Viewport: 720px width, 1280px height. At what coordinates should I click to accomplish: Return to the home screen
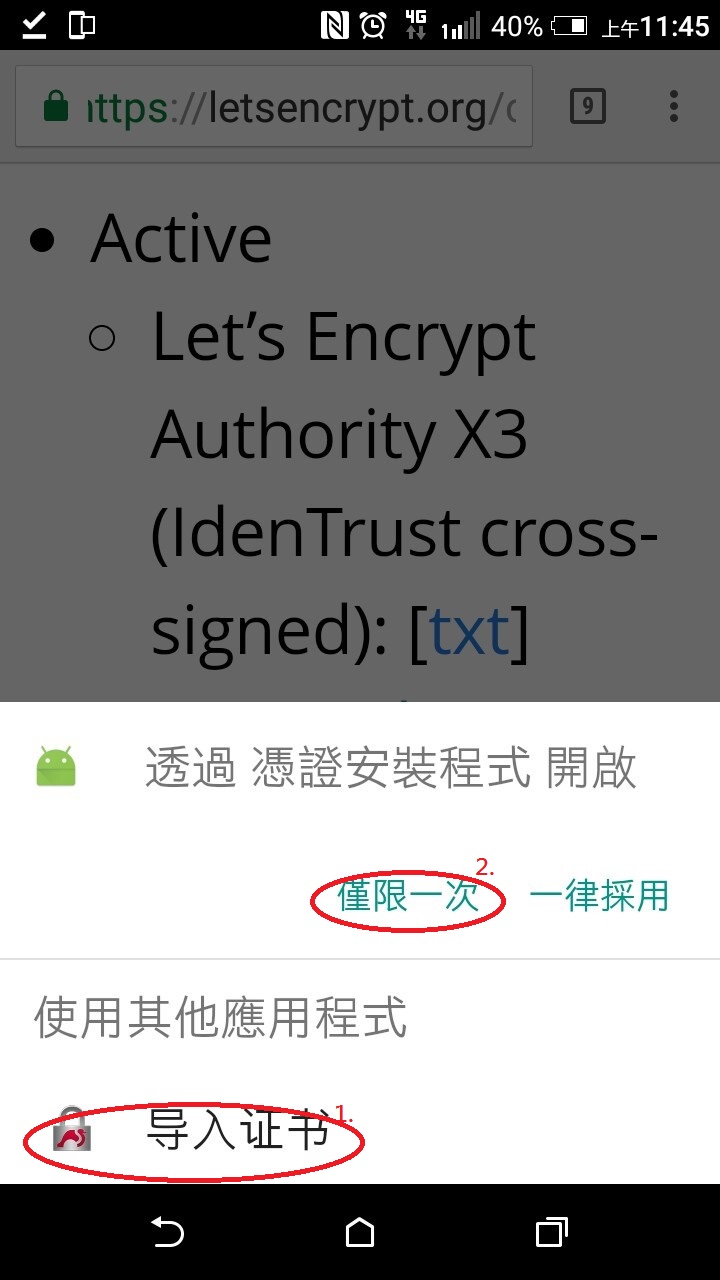click(x=360, y=1233)
